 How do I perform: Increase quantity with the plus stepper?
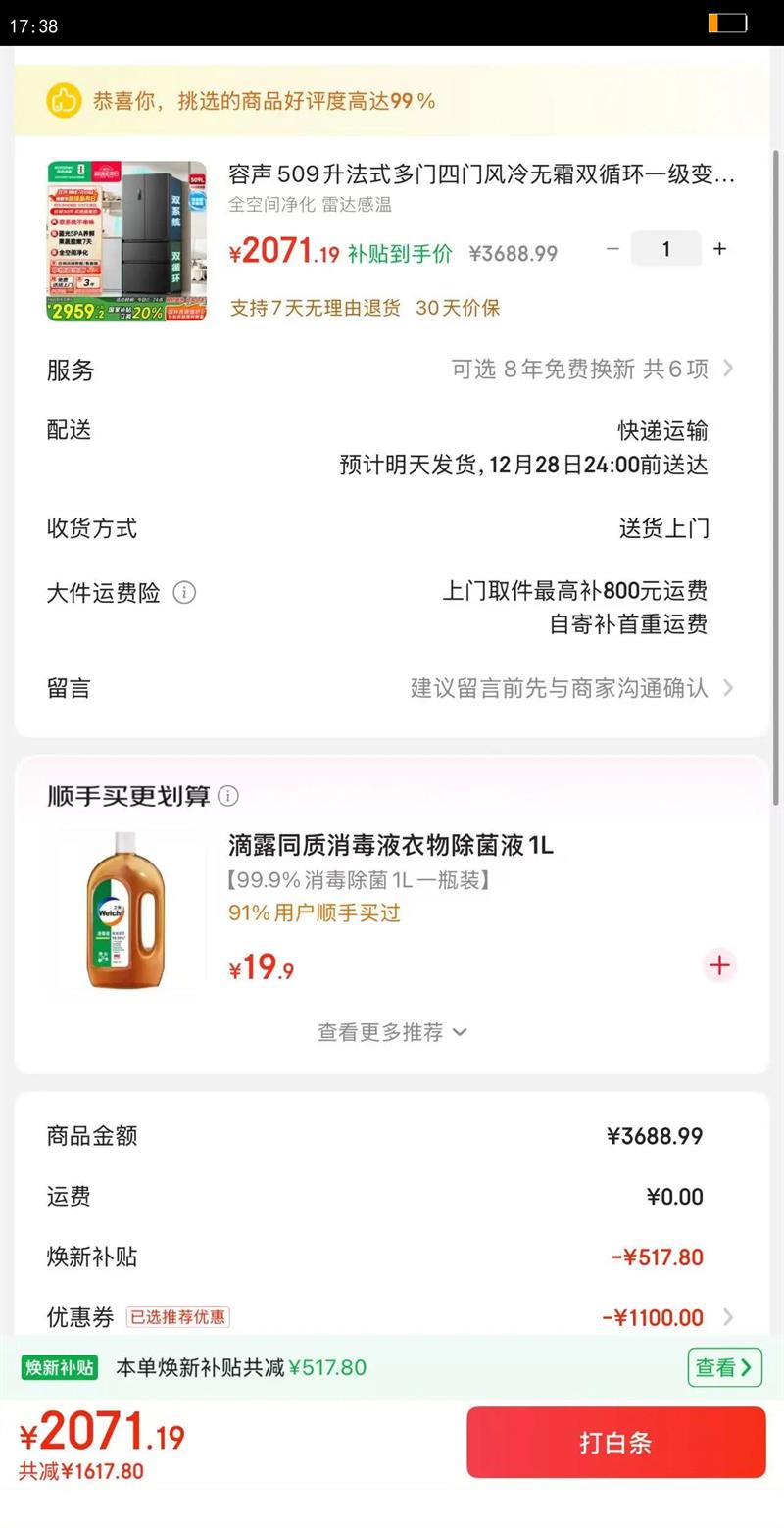tap(719, 249)
